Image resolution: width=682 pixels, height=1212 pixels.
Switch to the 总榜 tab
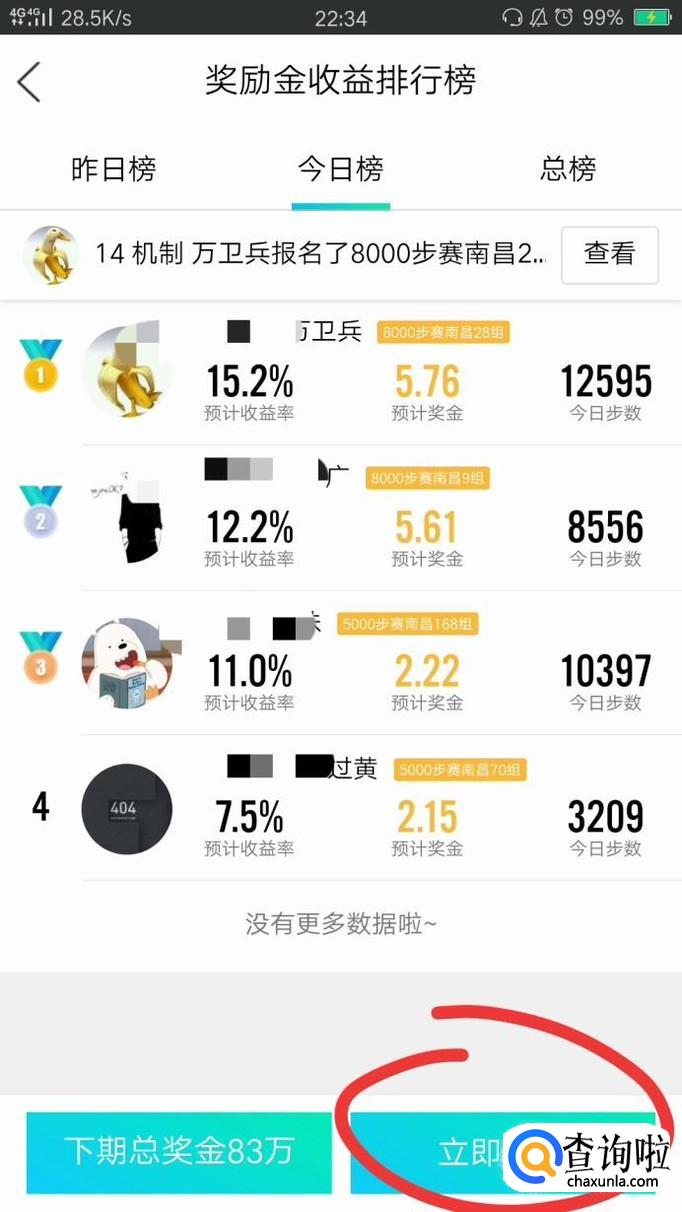click(x=567, y=169)
